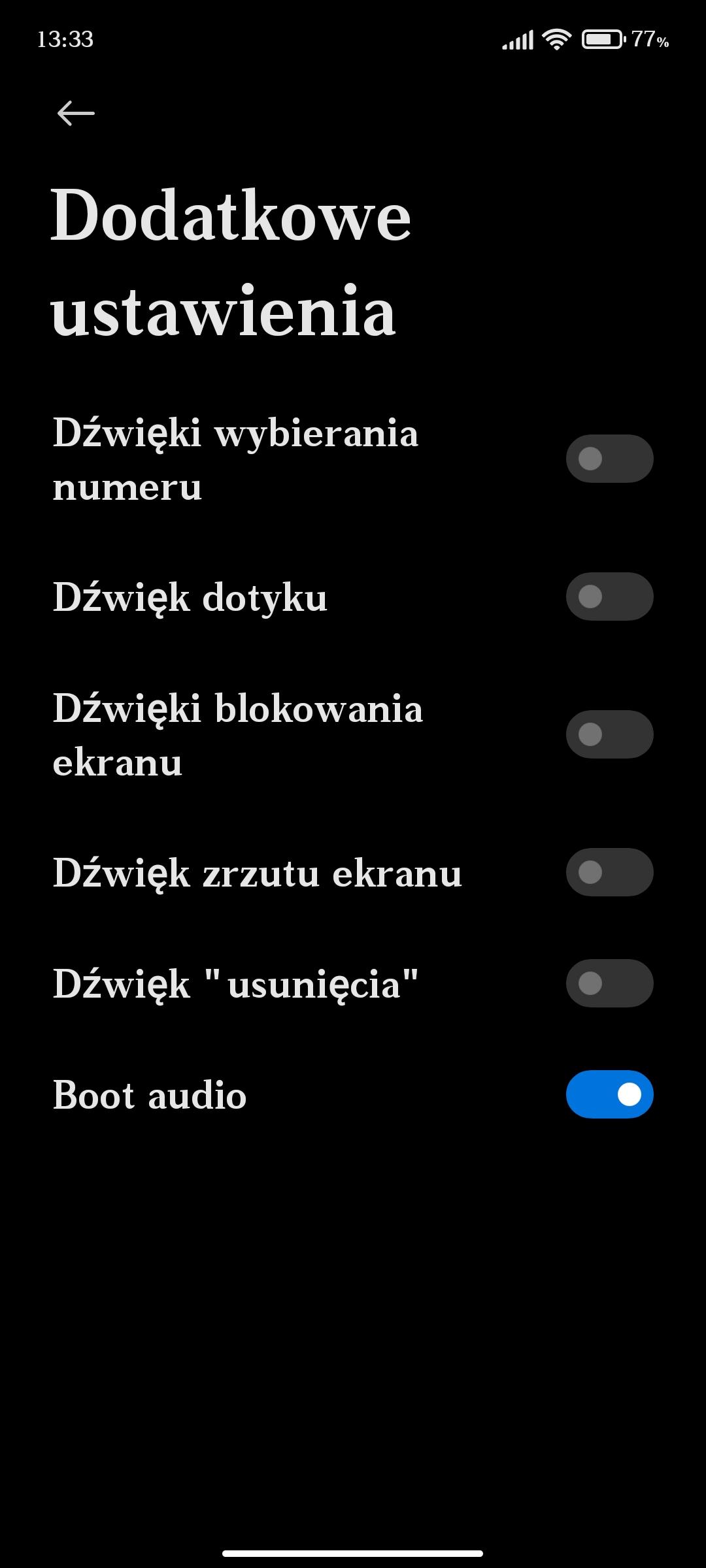Enable the Dźwięk "usunięcia" toggle
The height and width of the screenshot is (1568, 706).
coord(609,983)
